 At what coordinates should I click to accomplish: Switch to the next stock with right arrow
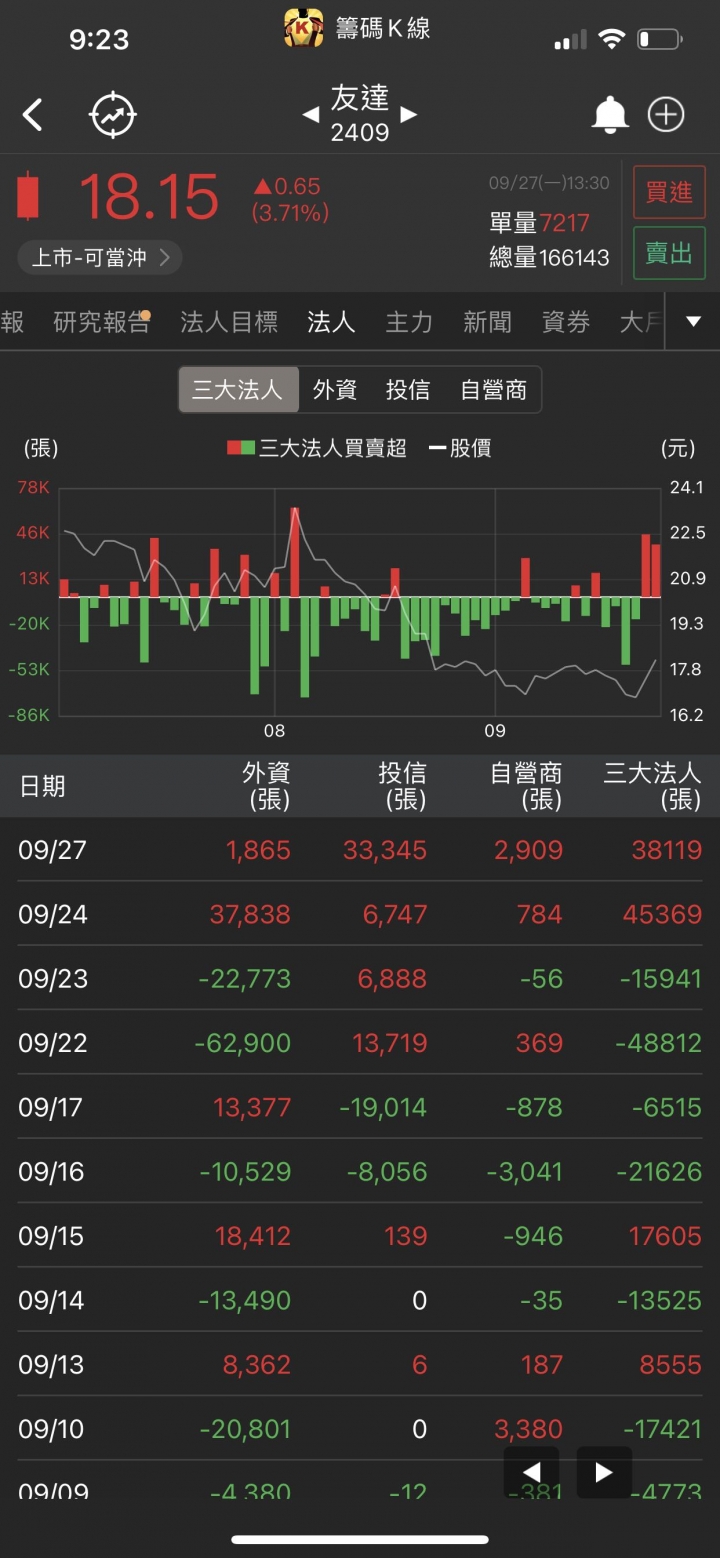408,115
